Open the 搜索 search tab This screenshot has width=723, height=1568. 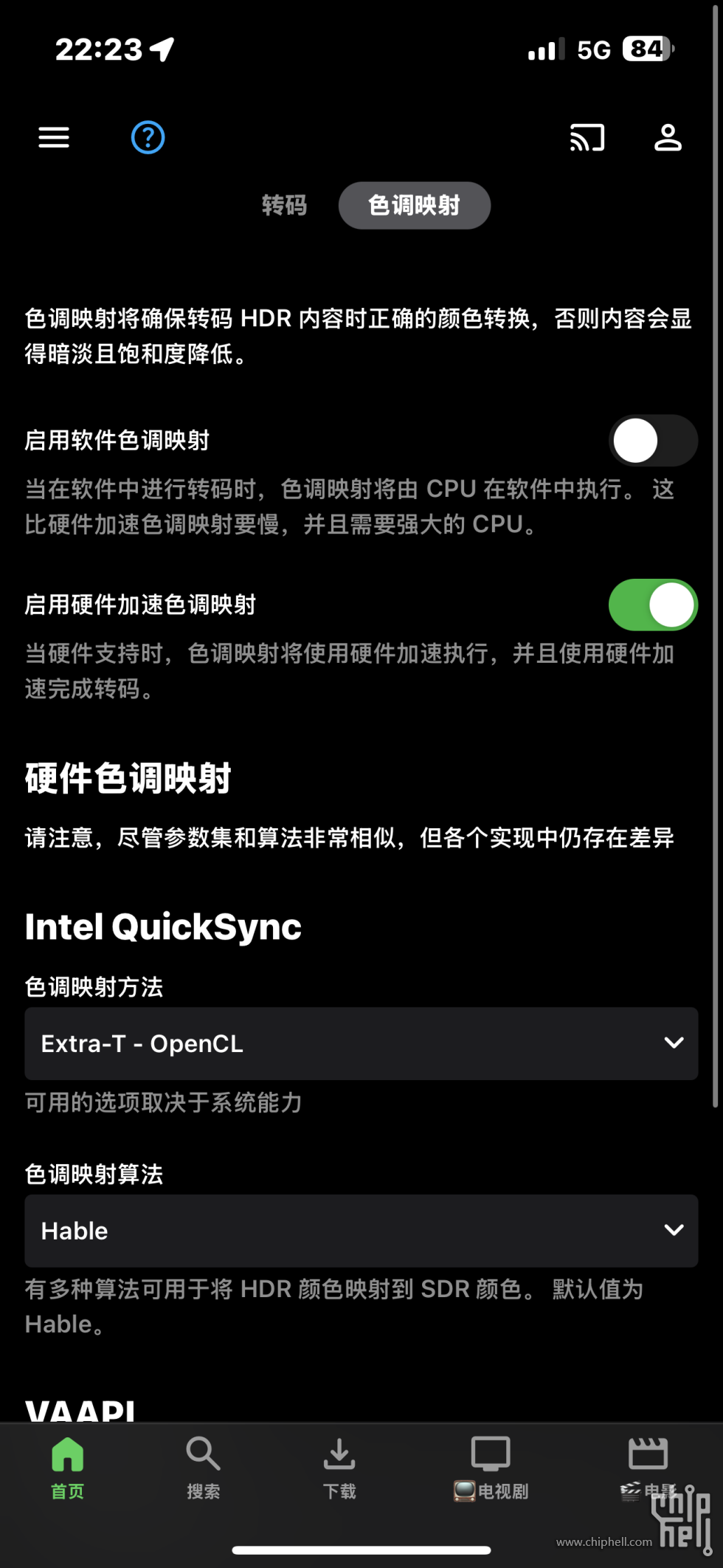pos(203,1468)
